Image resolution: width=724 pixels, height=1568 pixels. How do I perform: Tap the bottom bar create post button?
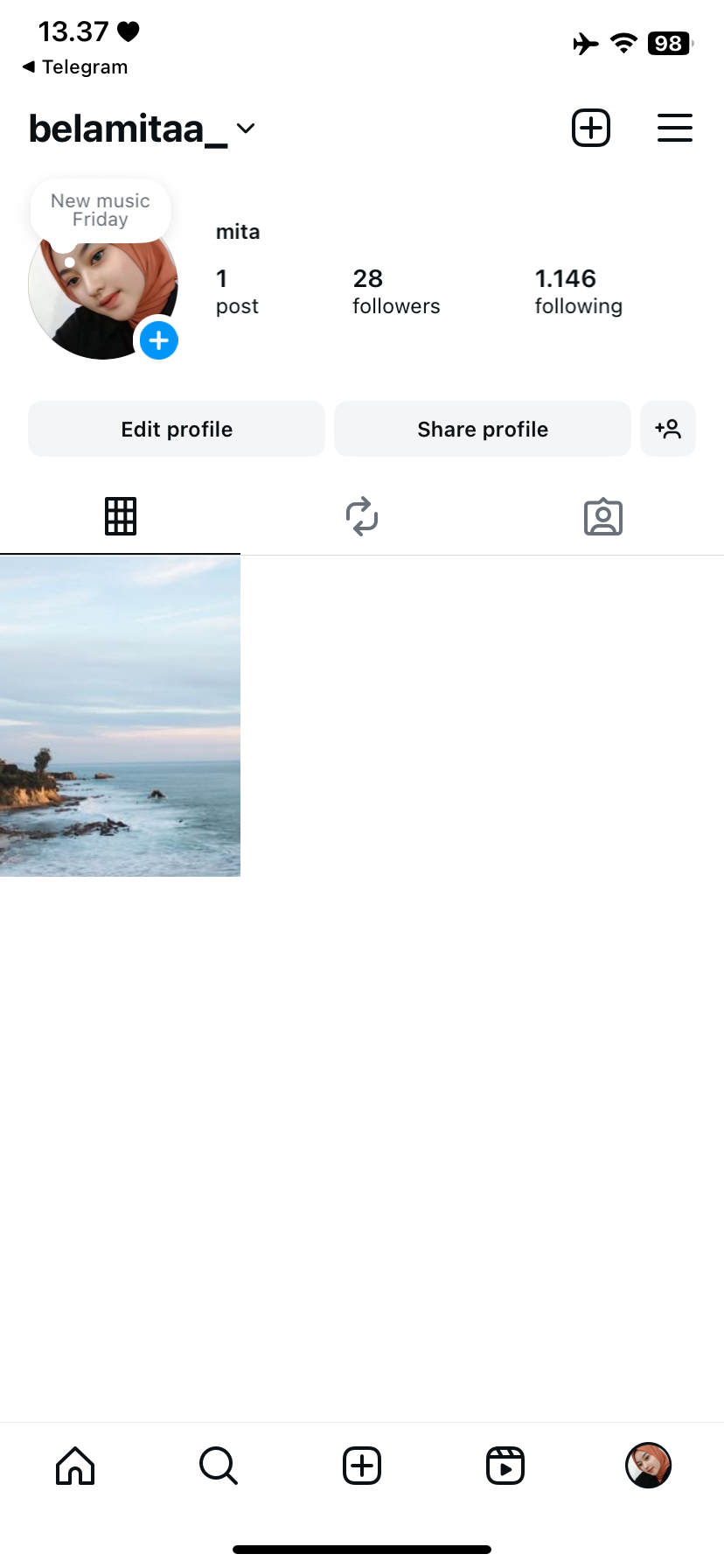click(362, 1466)
